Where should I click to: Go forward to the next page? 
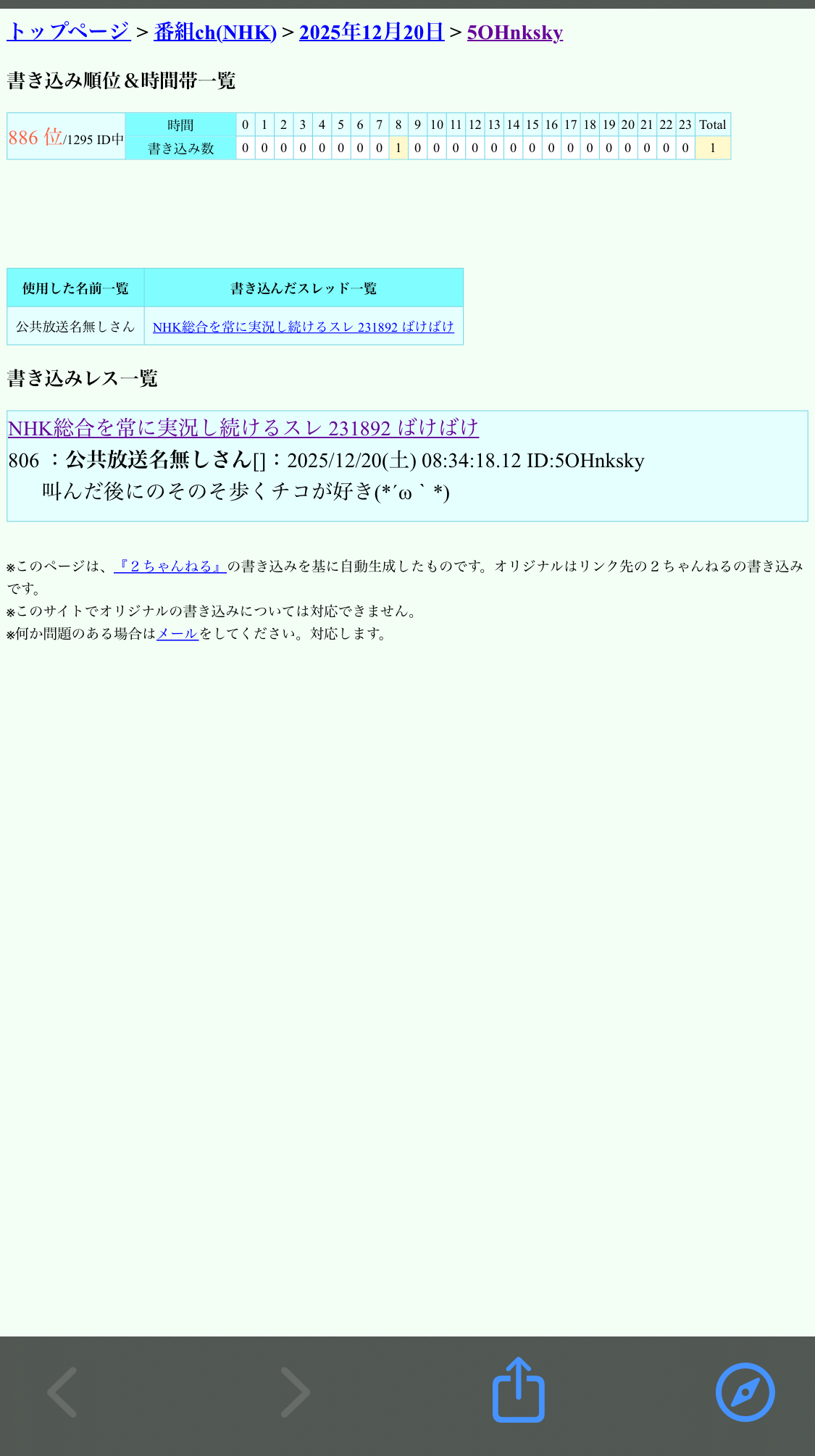coord(296,1392)
